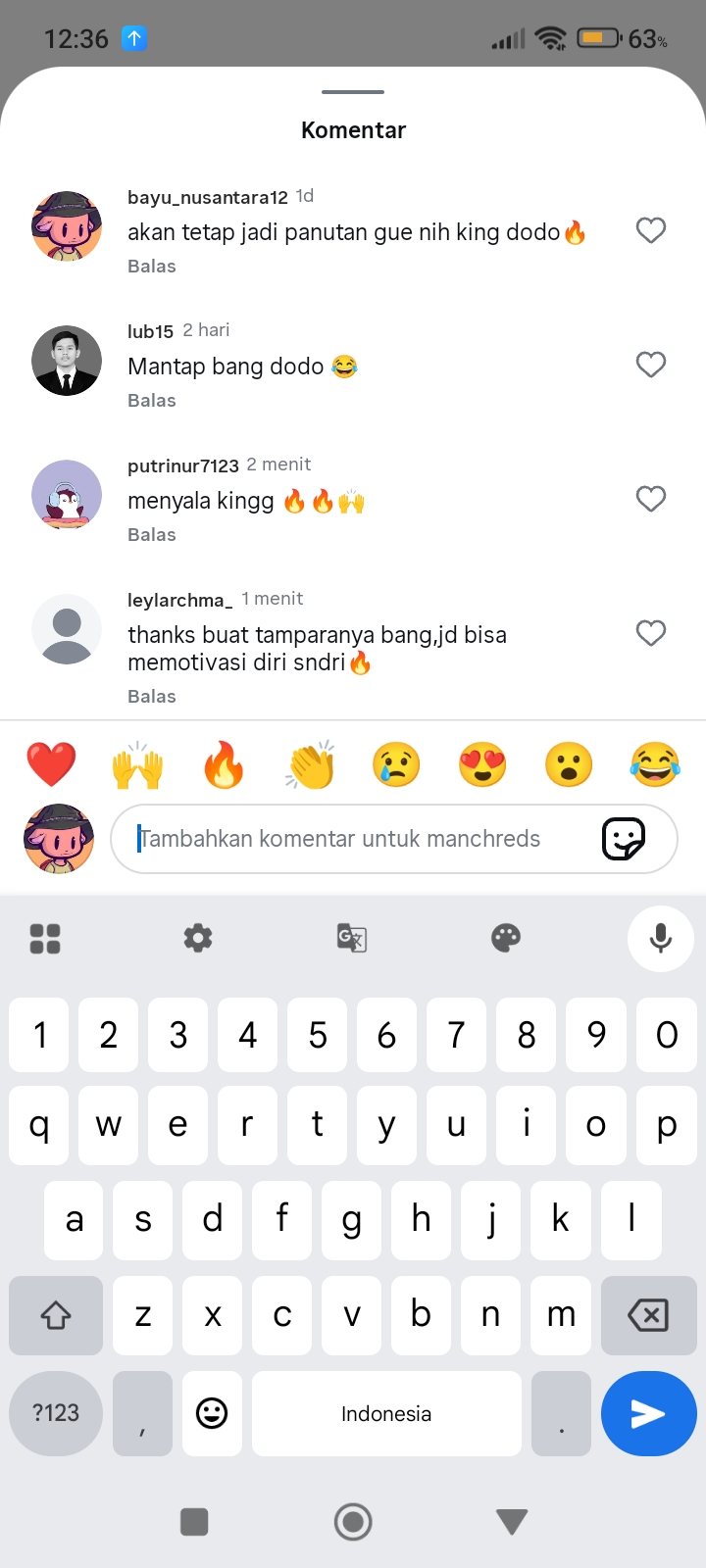The height and width of the screenshot is (1568, 706).
Task: Insert the fire emoji quick reaction
Action: pos(224,764)
